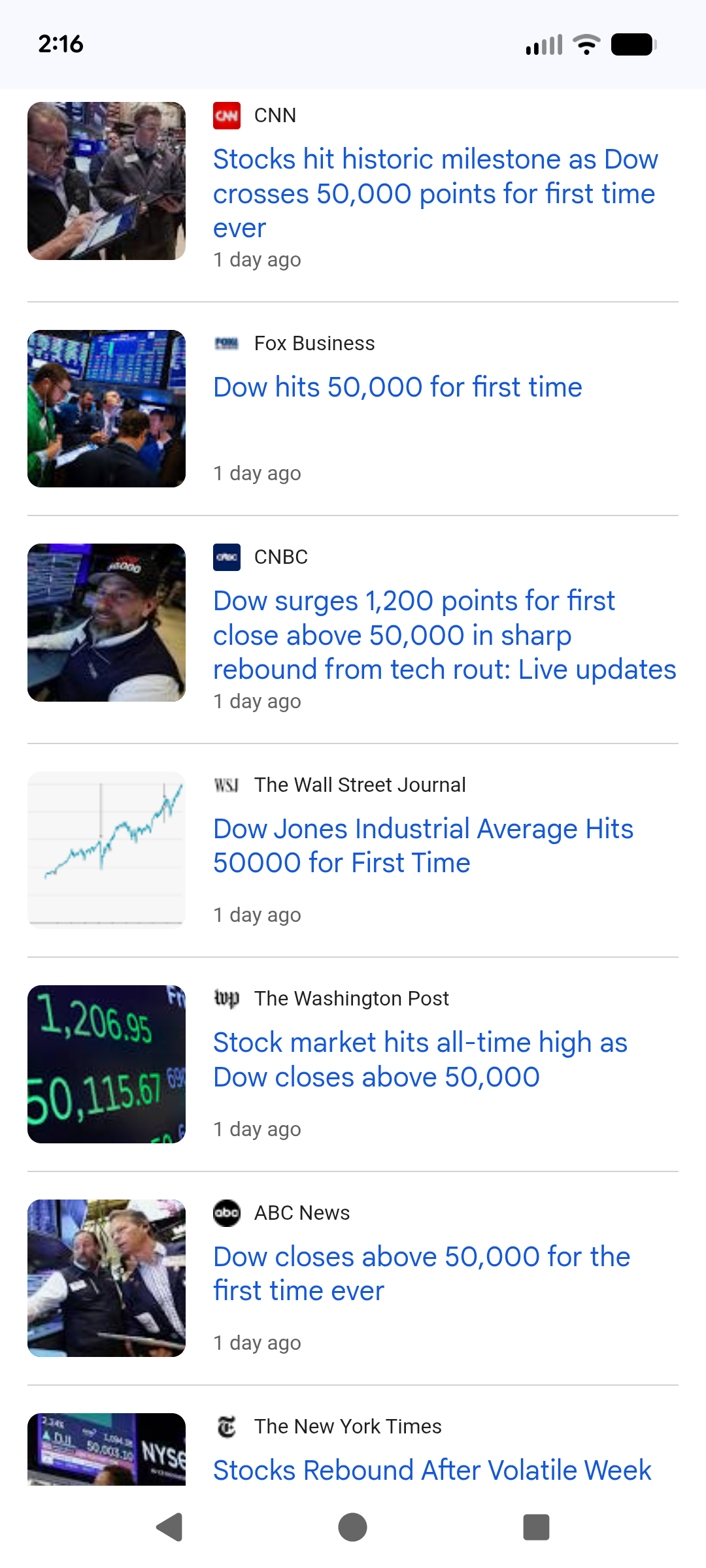Go back with the system back button

pyautogui.click(x=169, y=1527)
